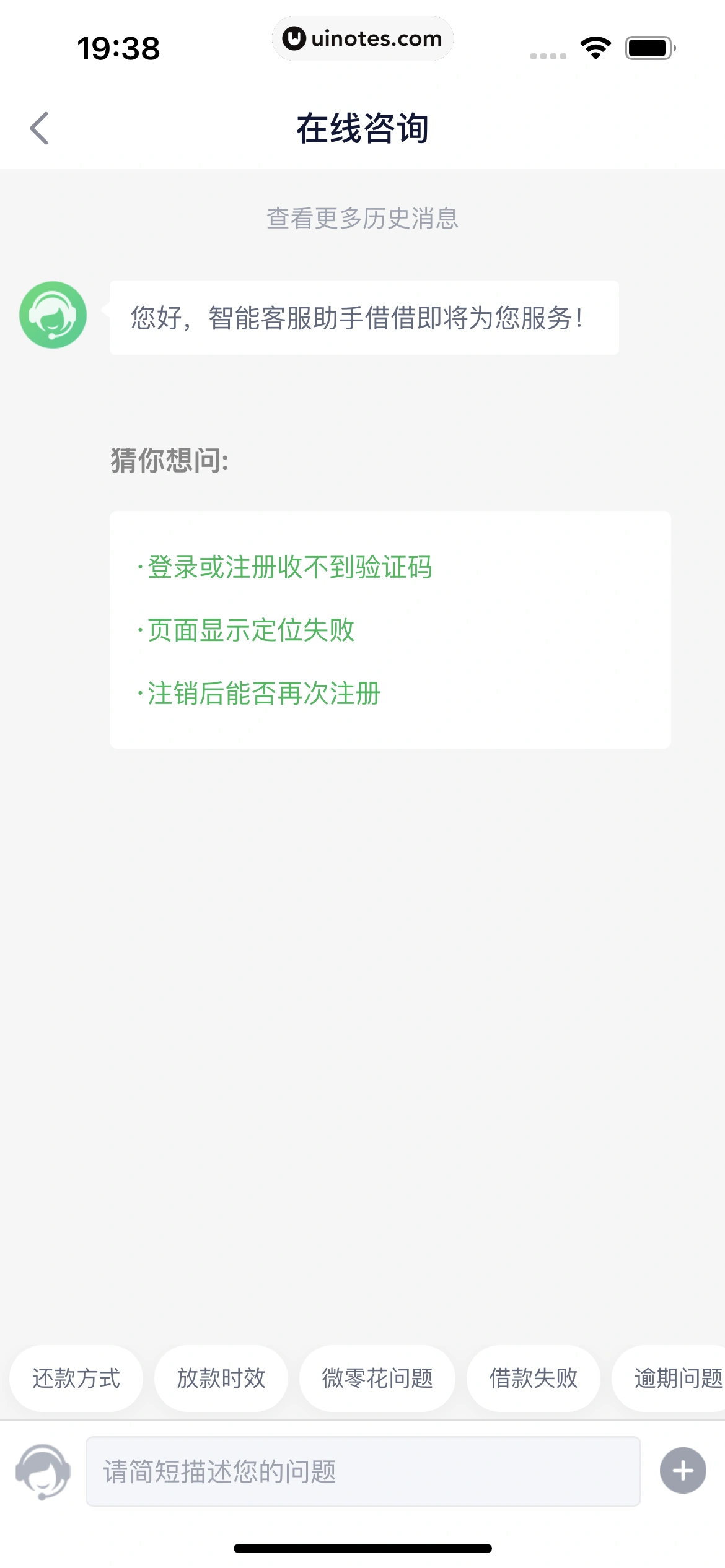
Task: Load 查看更多历史消息
Action: coord(362,219)
